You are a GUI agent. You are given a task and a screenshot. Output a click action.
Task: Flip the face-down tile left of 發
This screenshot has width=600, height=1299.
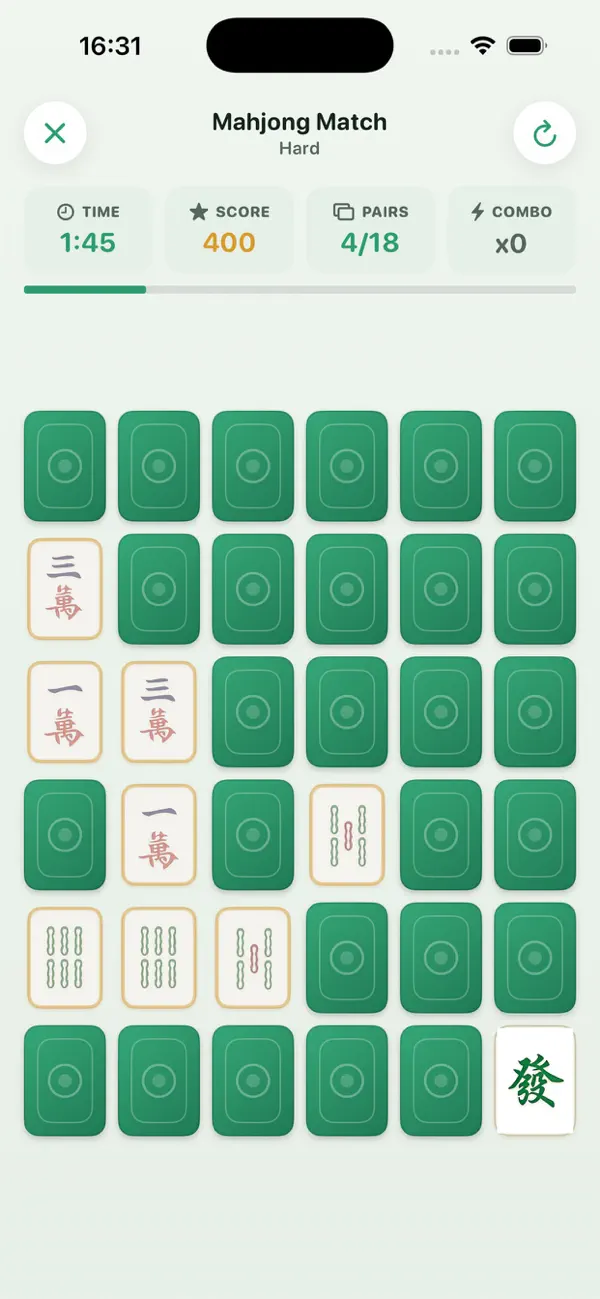coord(441,1080)
